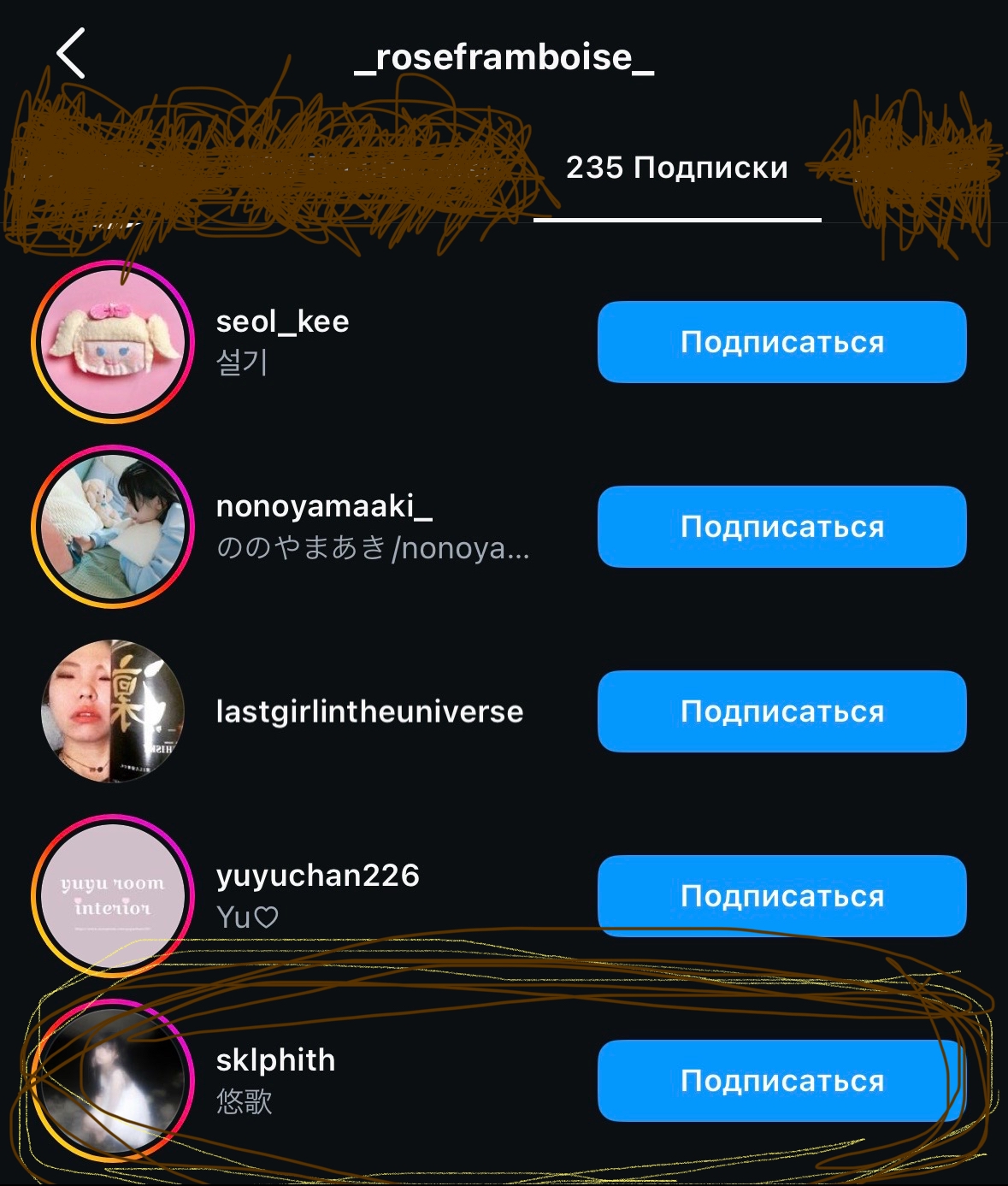Screen dimensions: 1008x1186
Task: Follow nonoyamaaki_ with the Подписаться button
Action: pos(781,527)
